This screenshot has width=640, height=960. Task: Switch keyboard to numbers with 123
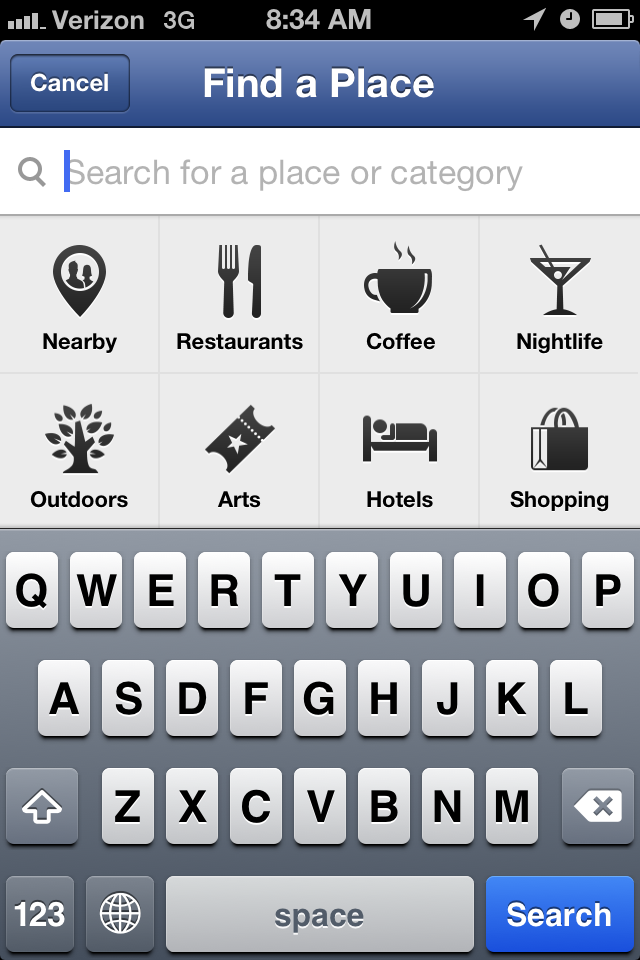40,914
